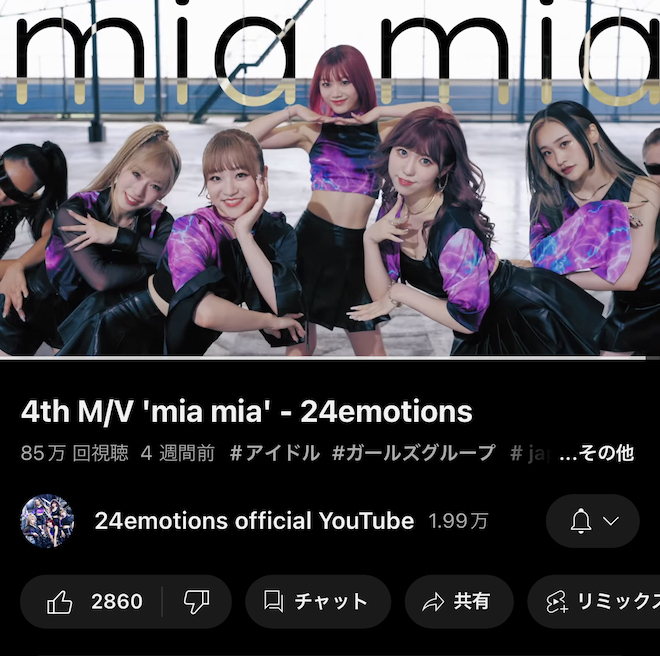Open the #ガールズグループ hashtag
660x656 pixels.
point(414,453)
